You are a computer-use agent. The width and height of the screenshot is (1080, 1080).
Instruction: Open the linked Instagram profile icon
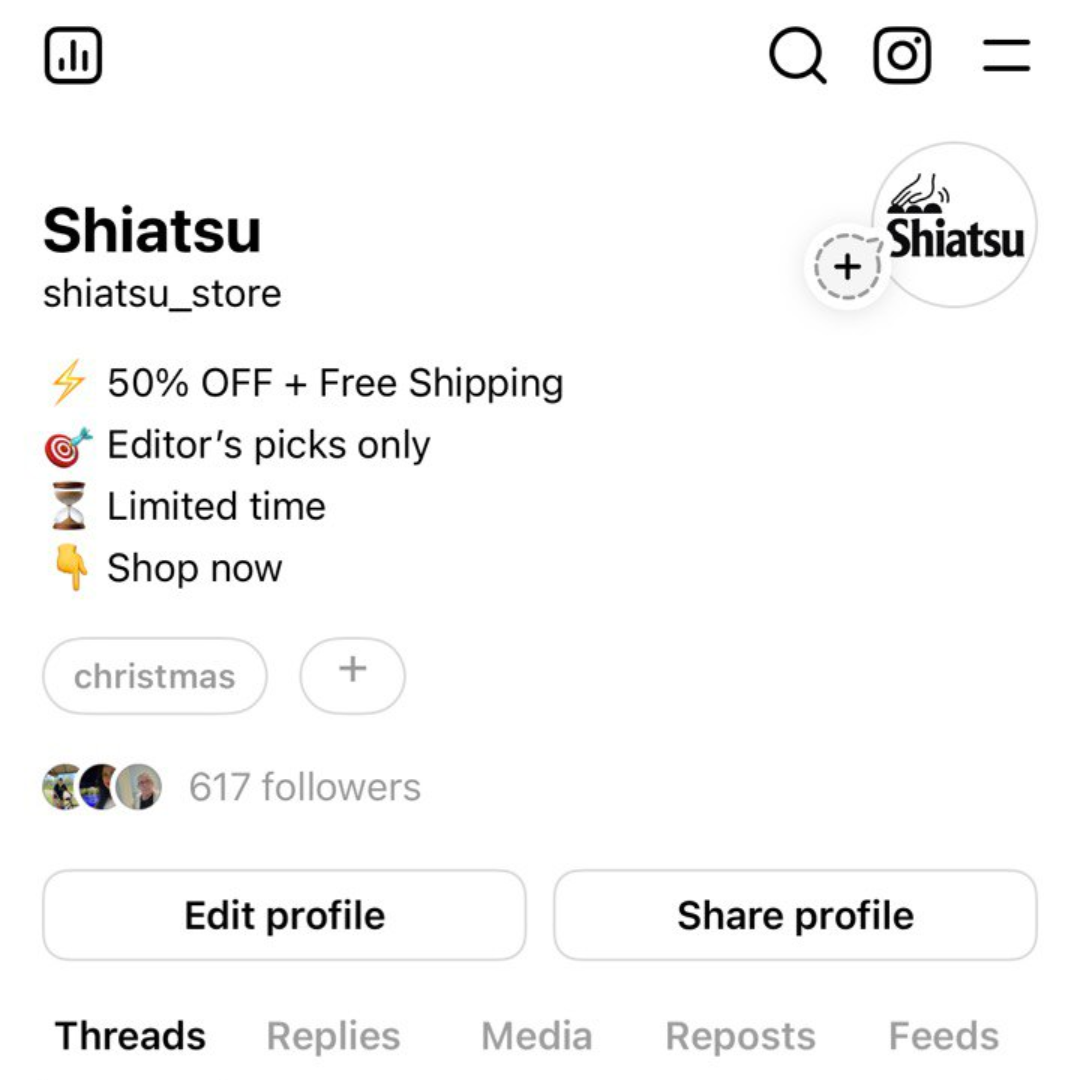coord(902,55)
